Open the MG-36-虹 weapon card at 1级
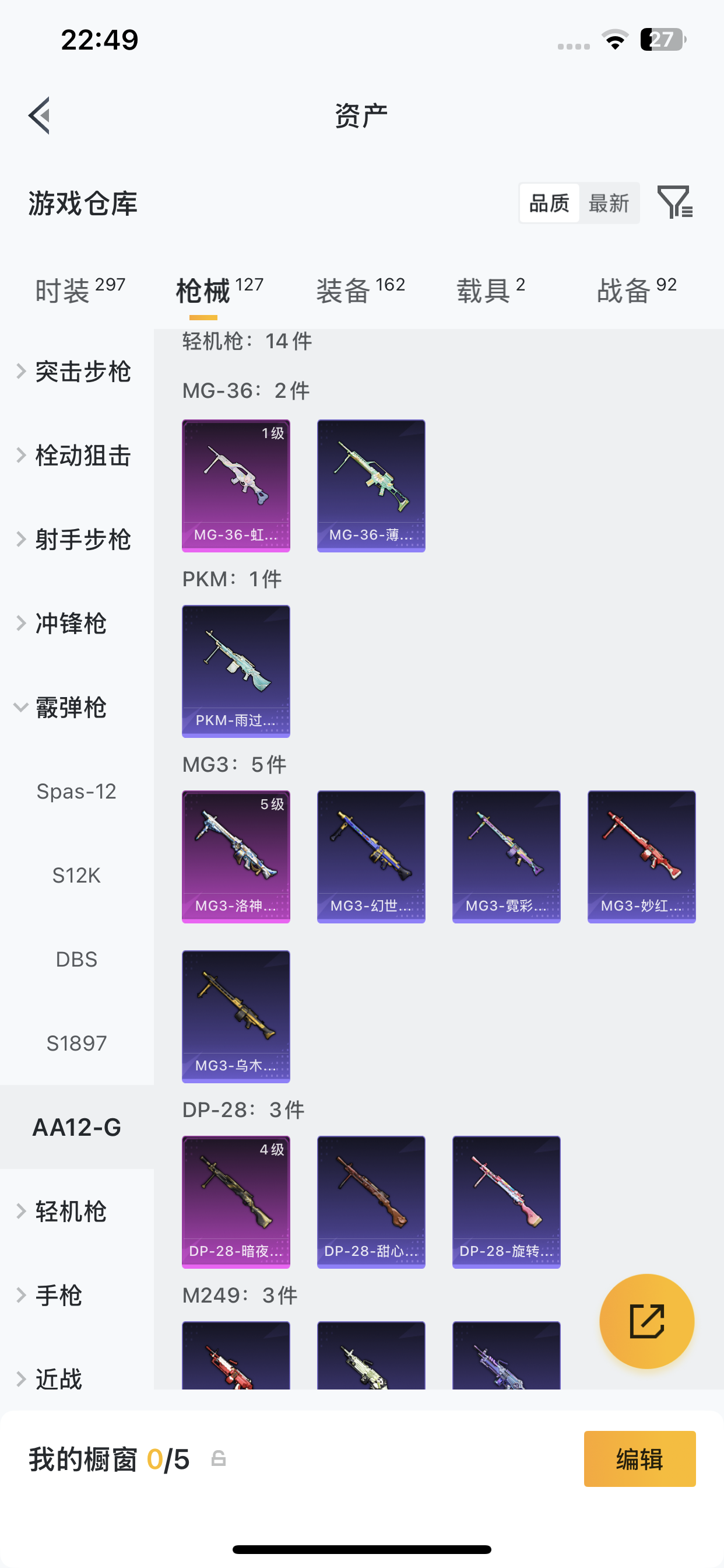This screenshot has width=724, height=1568. pyautogui.click(x=236, y=485)
